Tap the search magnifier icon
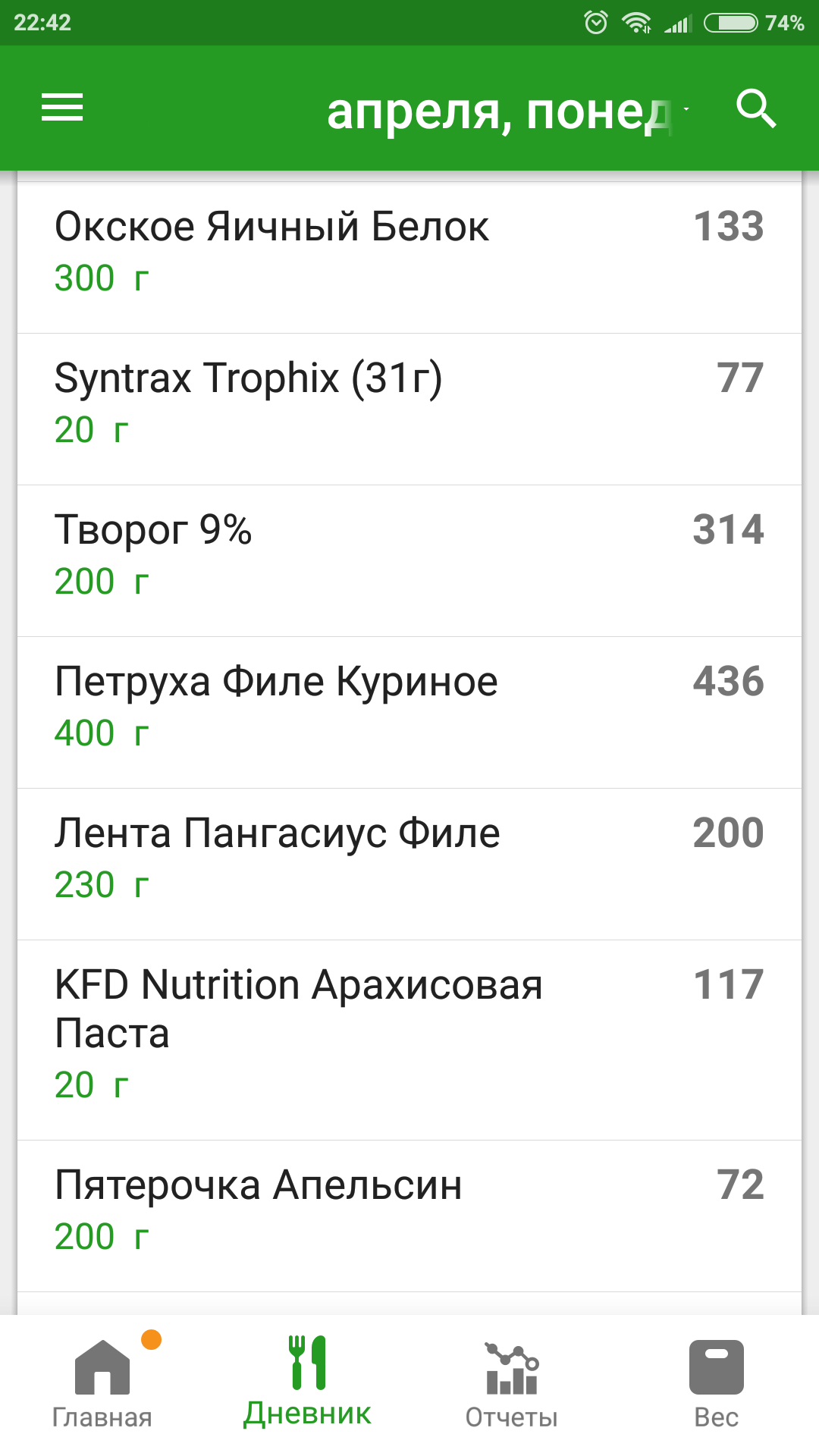Viewport: 819px width, 1456px height. 756,108
